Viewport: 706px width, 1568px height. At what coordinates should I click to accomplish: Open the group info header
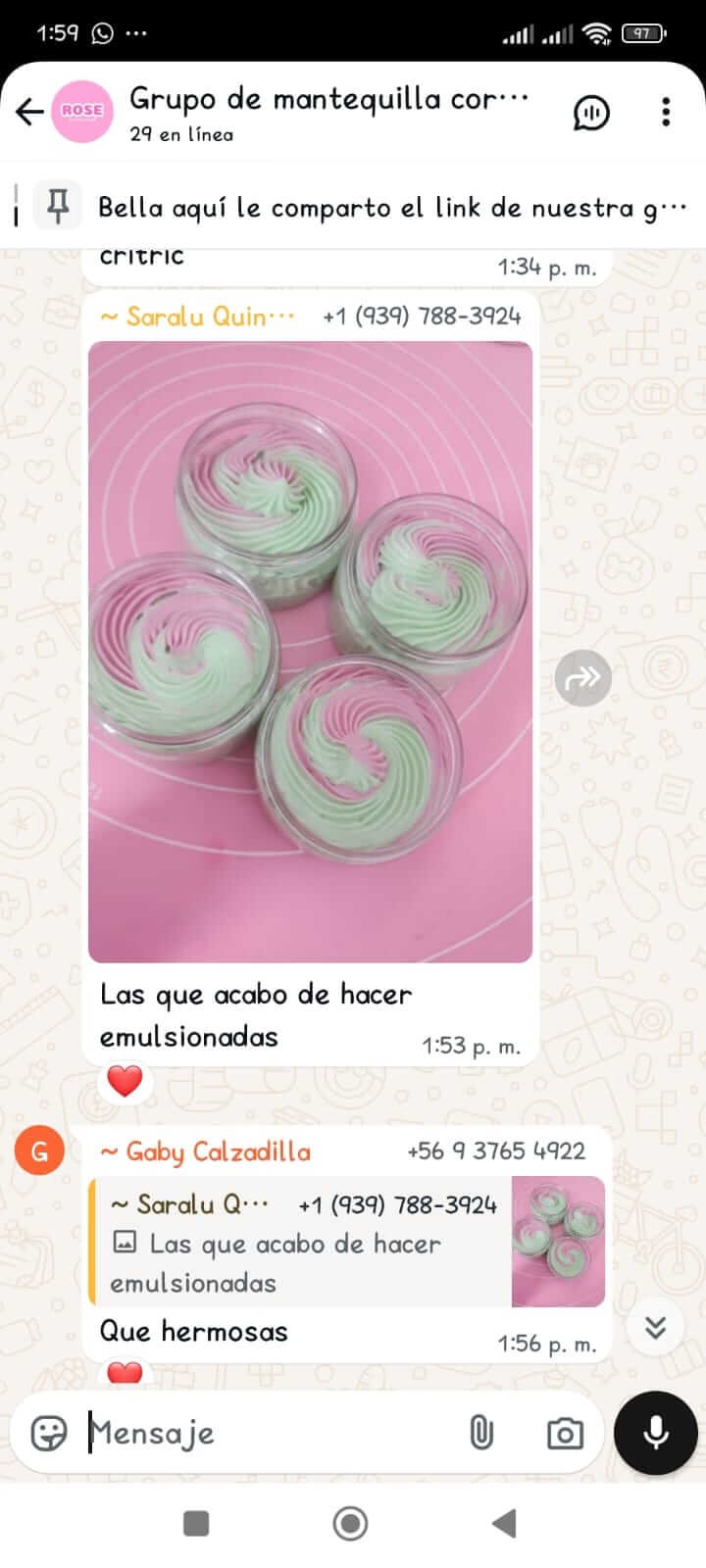click(x=328, y=113)
